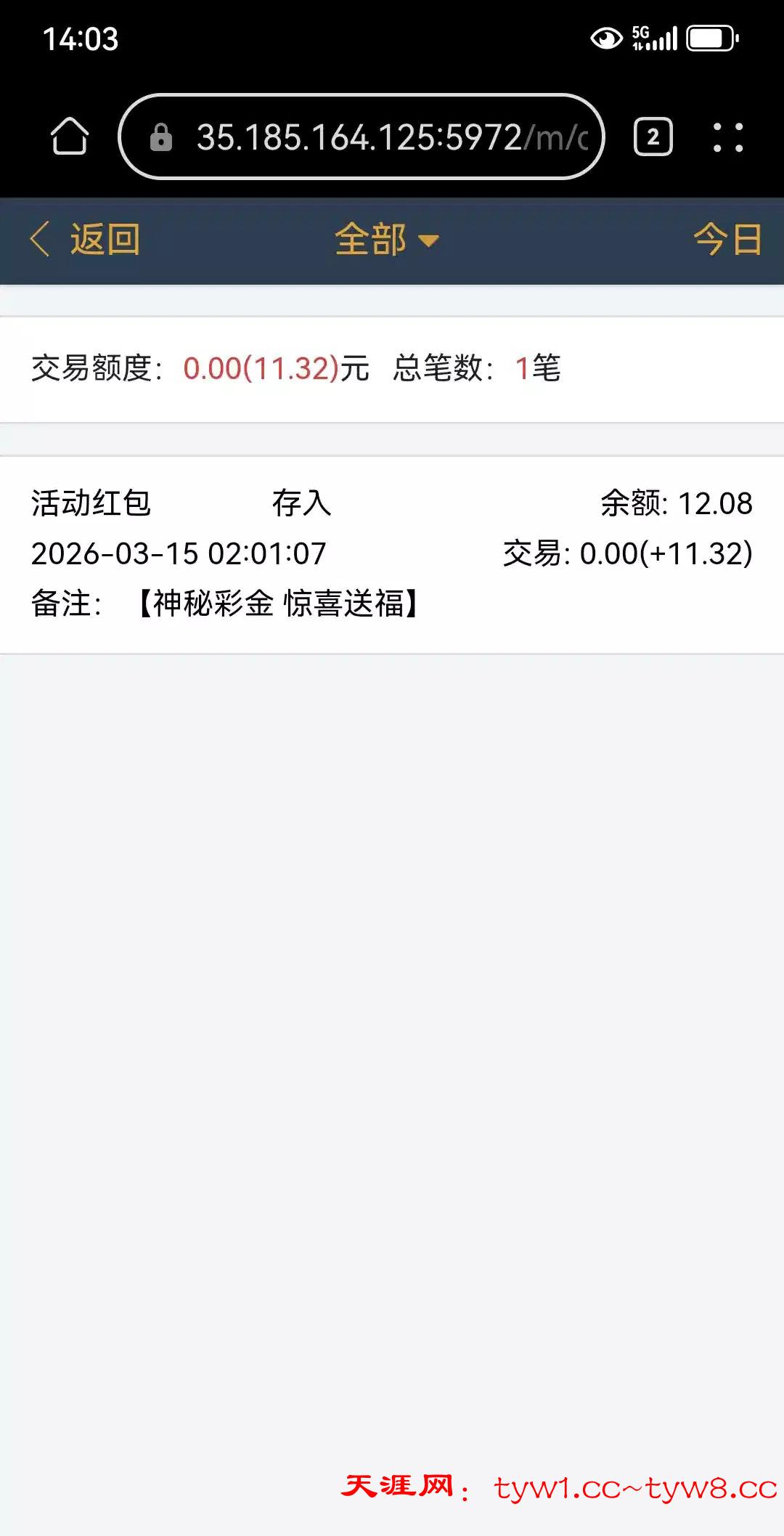Screen dimensions: 784x1536
Task: Go back using the 返回 button
Action: (86, 240)
